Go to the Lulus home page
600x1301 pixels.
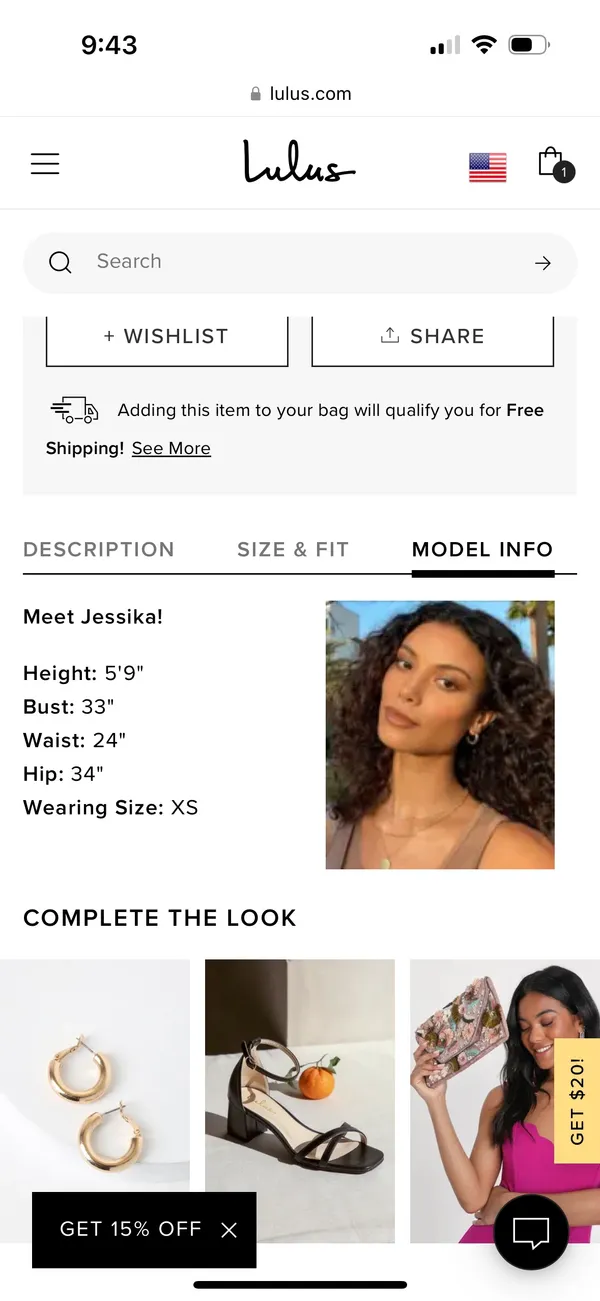(x=299, y=163)
